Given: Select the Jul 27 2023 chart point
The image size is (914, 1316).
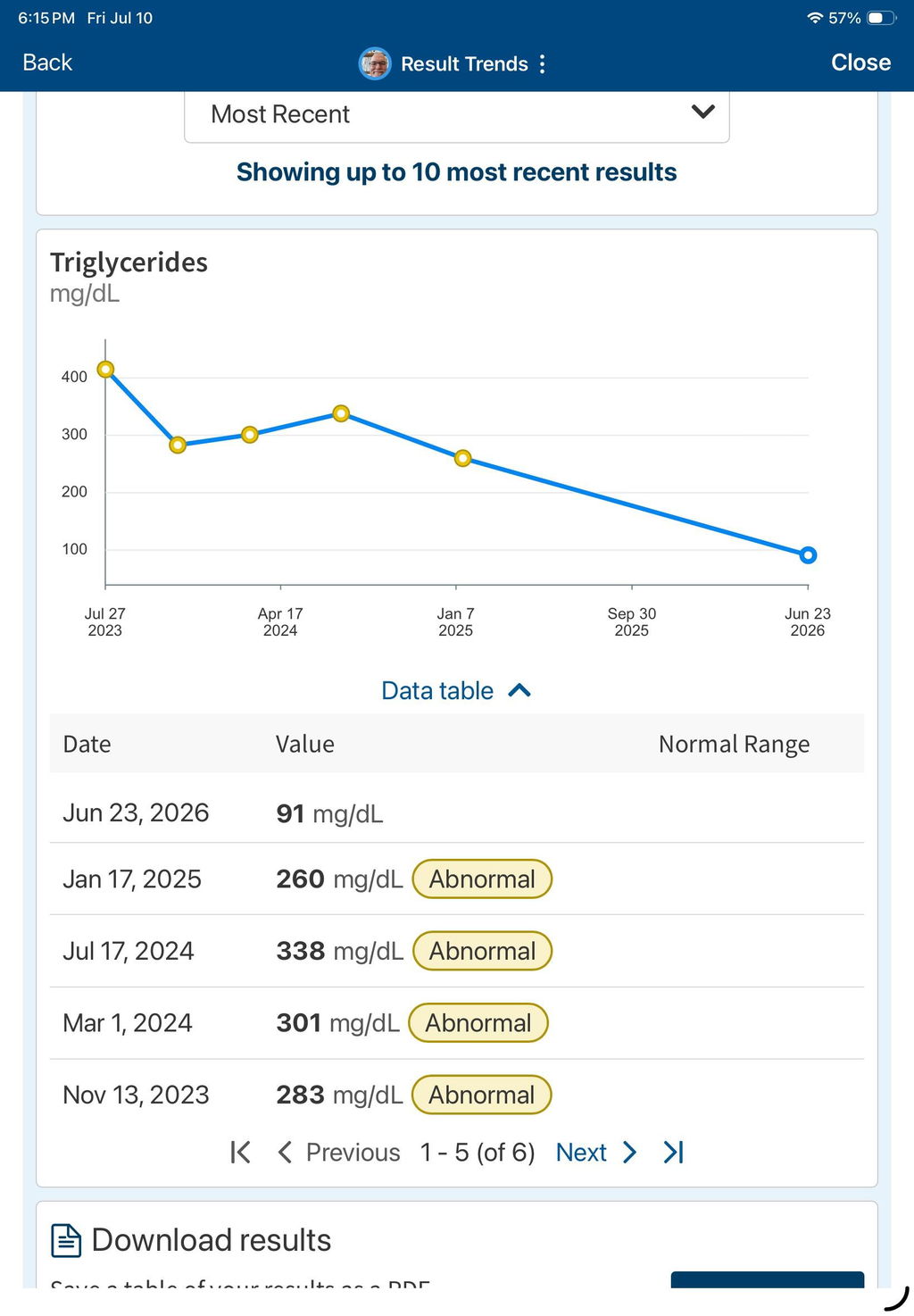Looking at the screenshot, I should click(105, 370).
